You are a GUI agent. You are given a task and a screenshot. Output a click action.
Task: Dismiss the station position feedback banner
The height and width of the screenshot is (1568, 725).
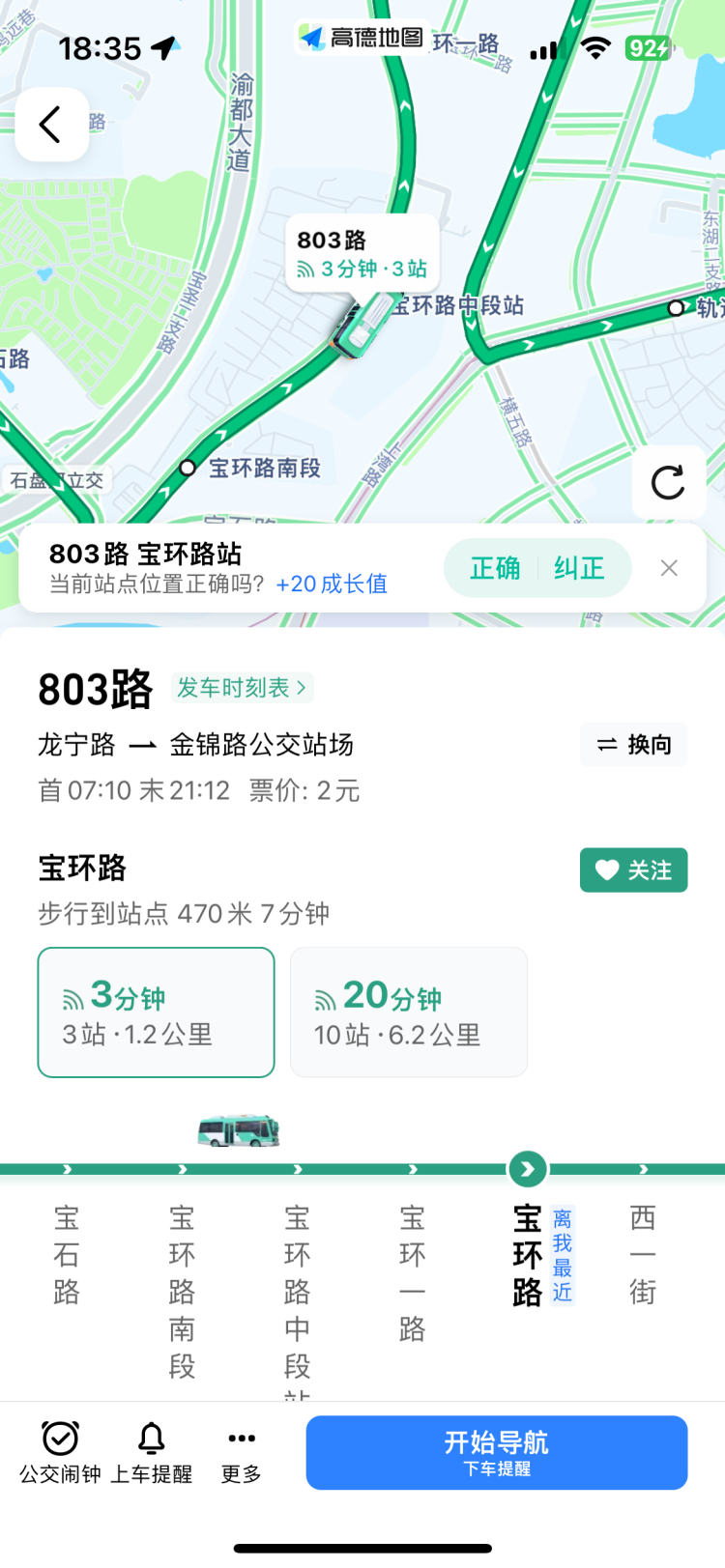[x=669, y=568]
